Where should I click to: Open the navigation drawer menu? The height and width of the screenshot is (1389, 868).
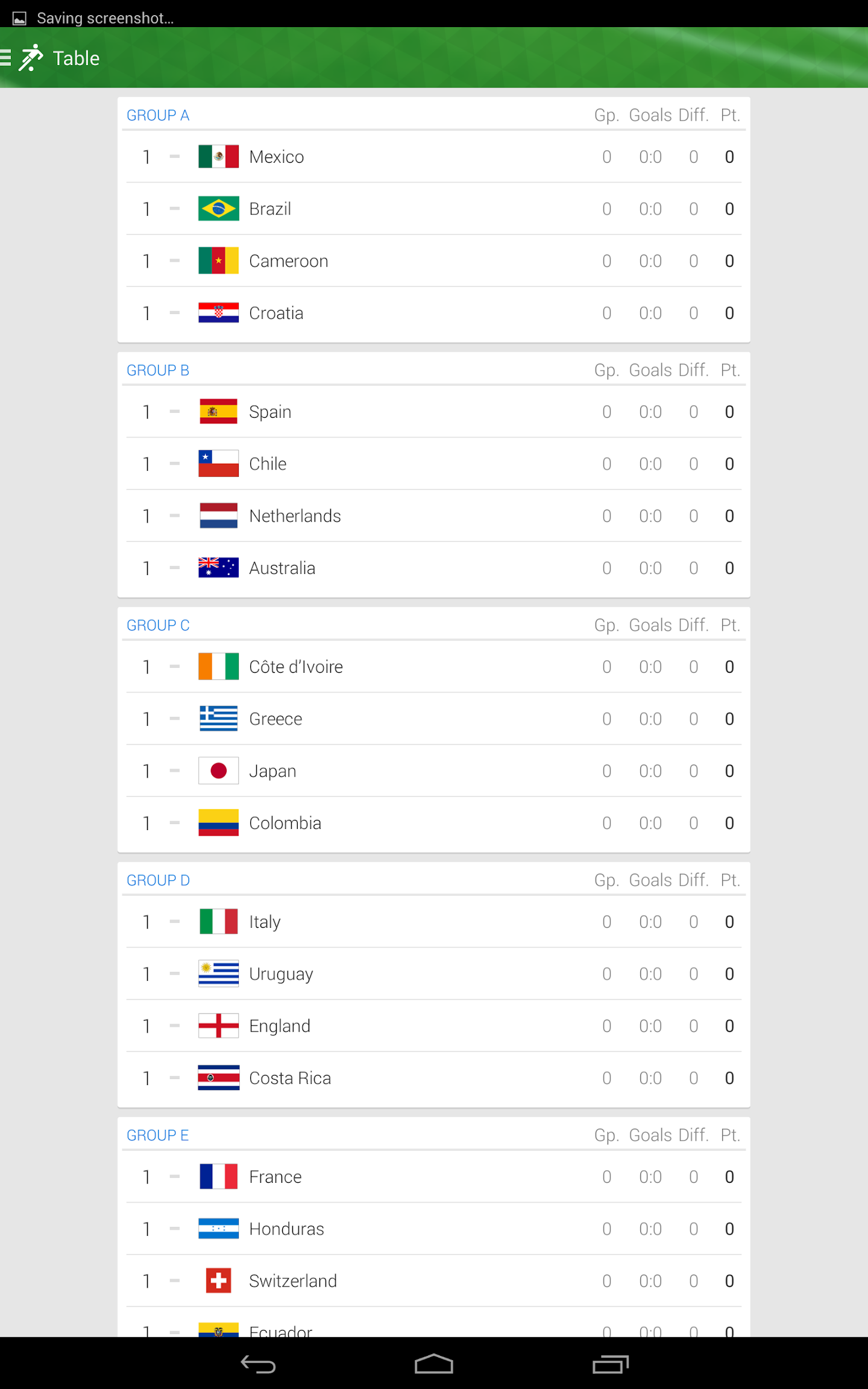pyautogui.click(x=7, y=58)
